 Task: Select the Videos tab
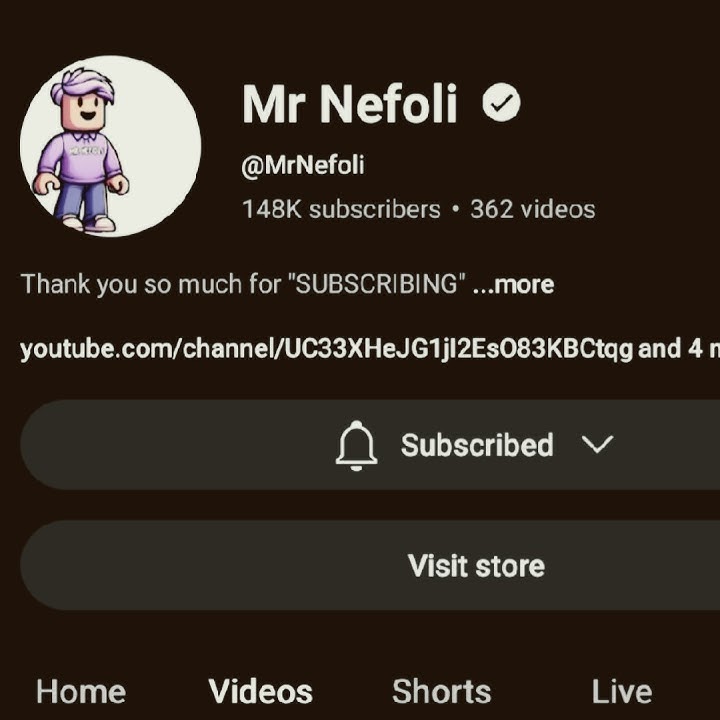260,691
